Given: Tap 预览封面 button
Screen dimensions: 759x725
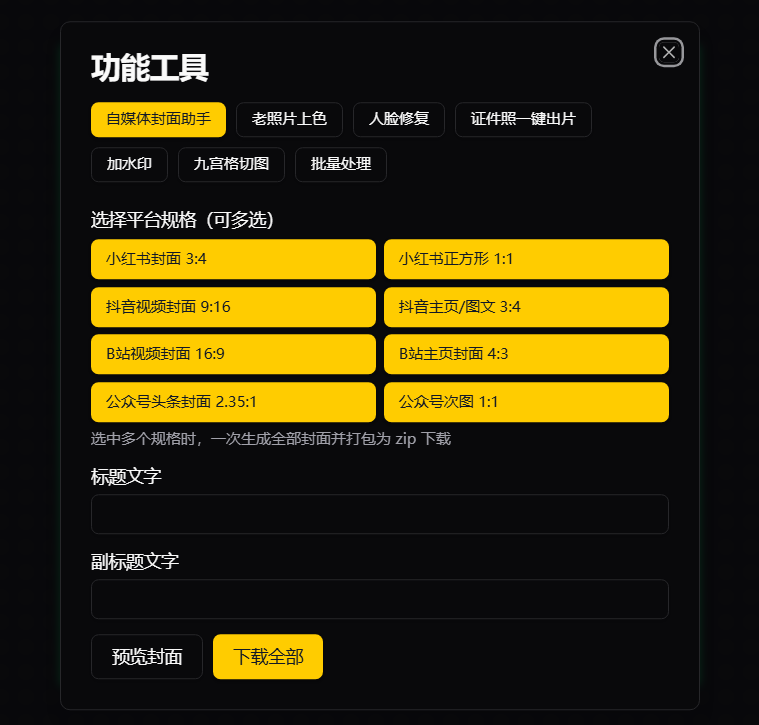Looking at the screenshot, I should coord(147,657).
